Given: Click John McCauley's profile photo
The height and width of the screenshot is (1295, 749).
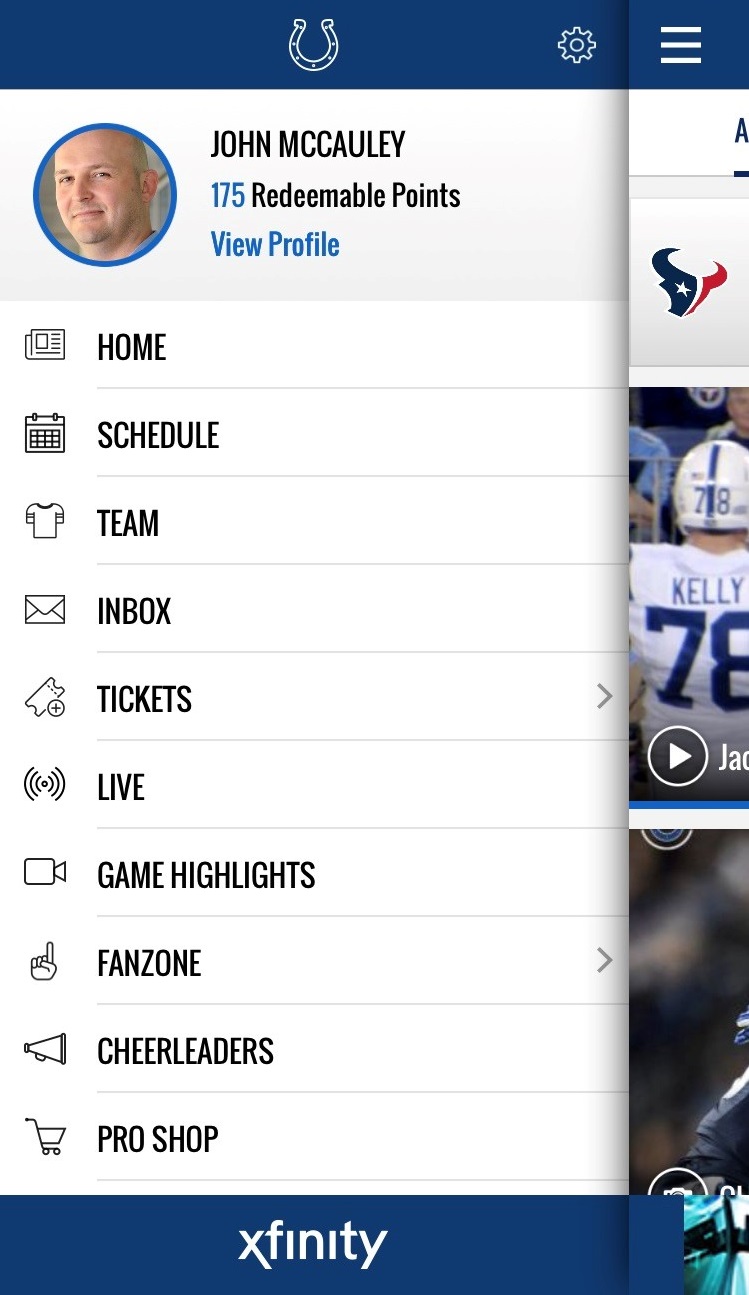Looking at the screenshot, I should pos(105,194).
